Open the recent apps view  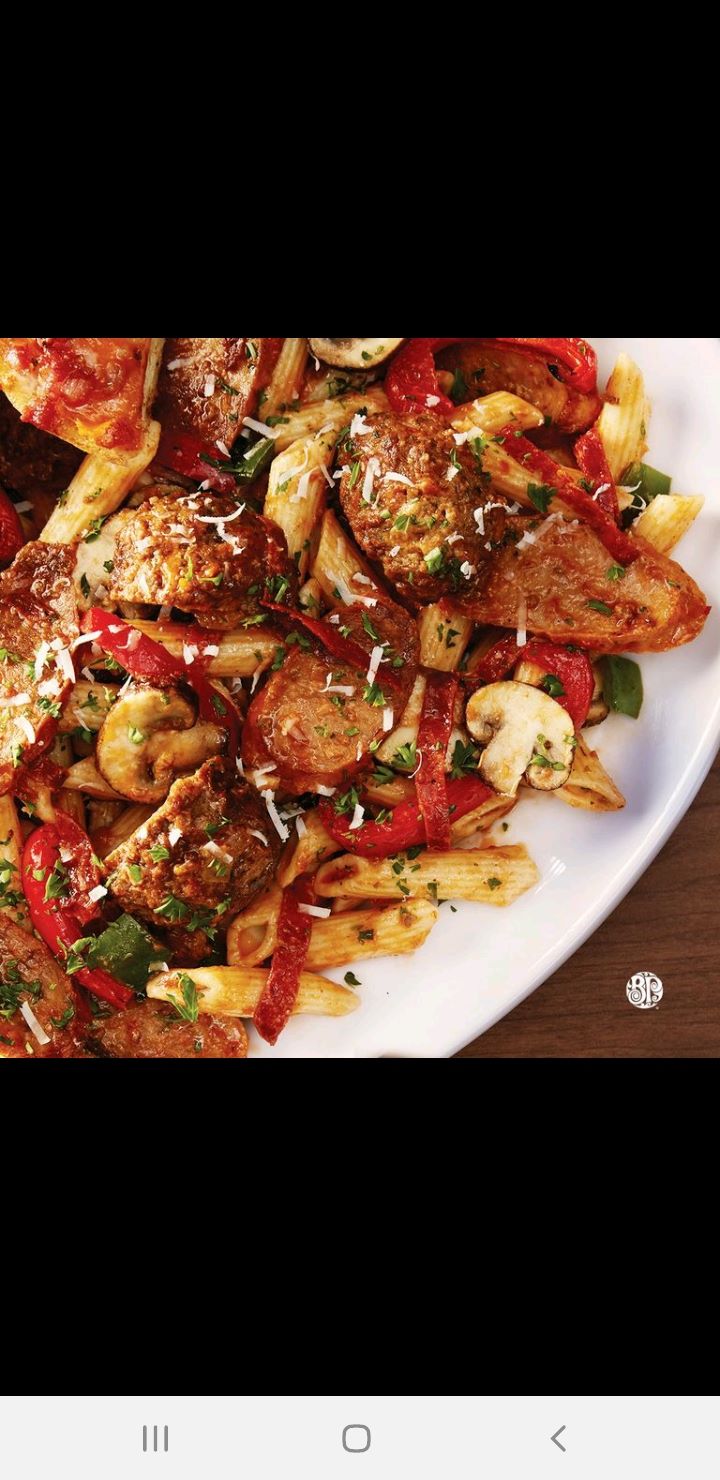click(x=155, y=1438)
